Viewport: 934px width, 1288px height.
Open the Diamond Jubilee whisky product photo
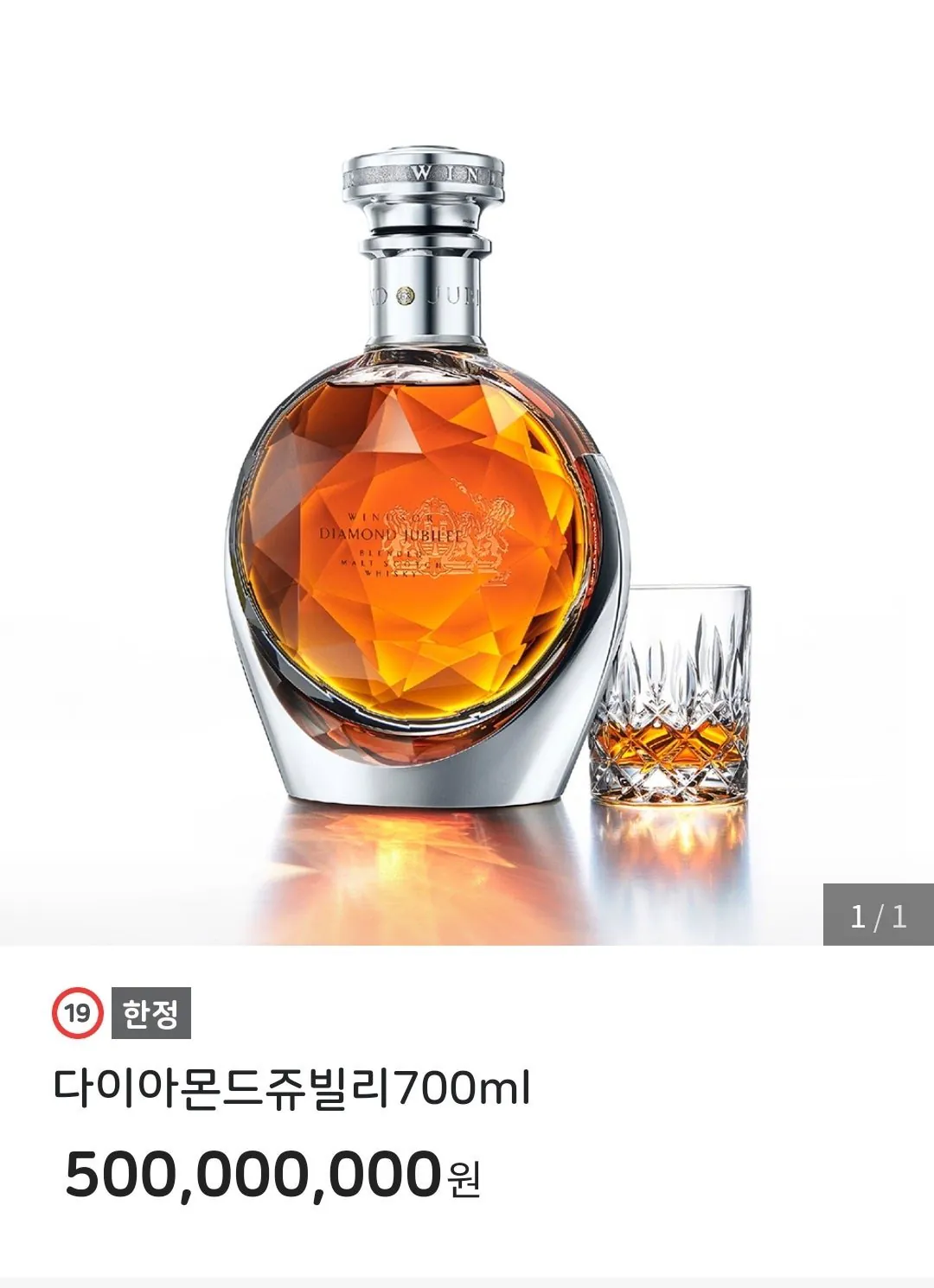click(467, 484)
